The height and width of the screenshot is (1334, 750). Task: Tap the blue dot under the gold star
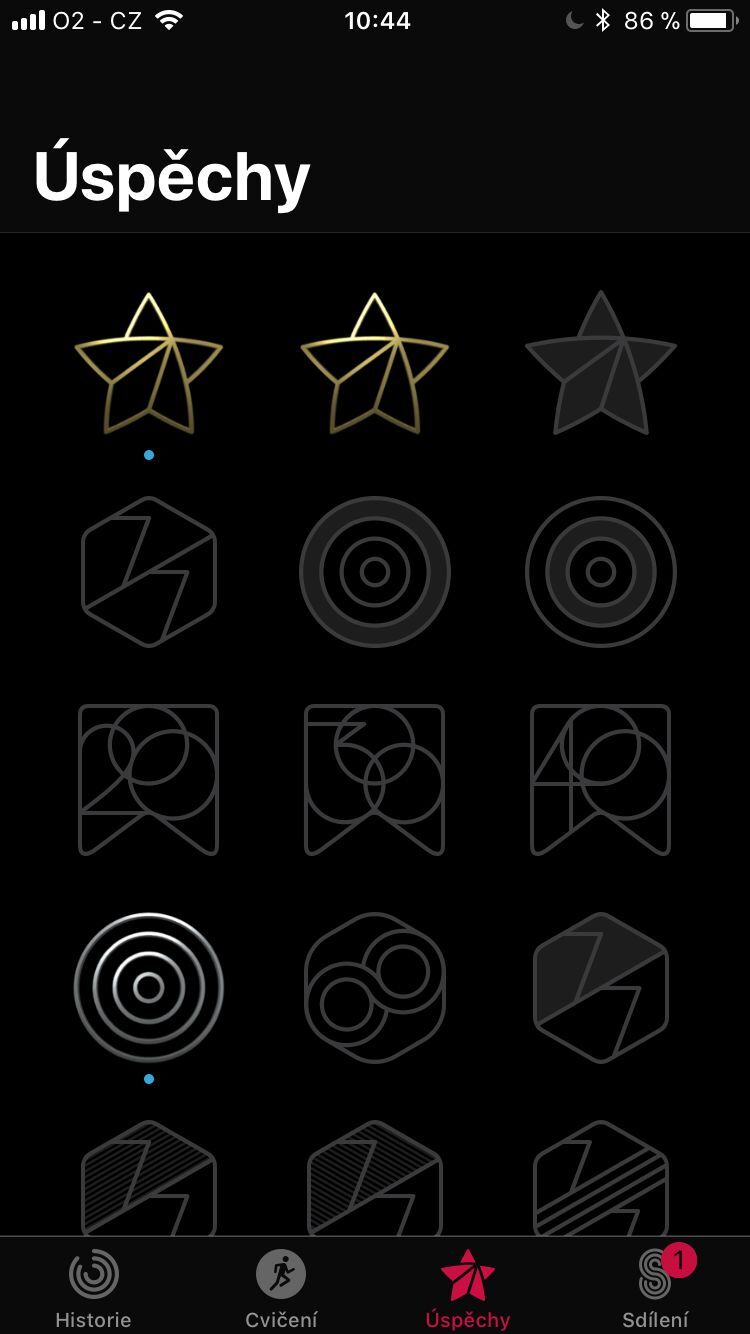(148, 454)
